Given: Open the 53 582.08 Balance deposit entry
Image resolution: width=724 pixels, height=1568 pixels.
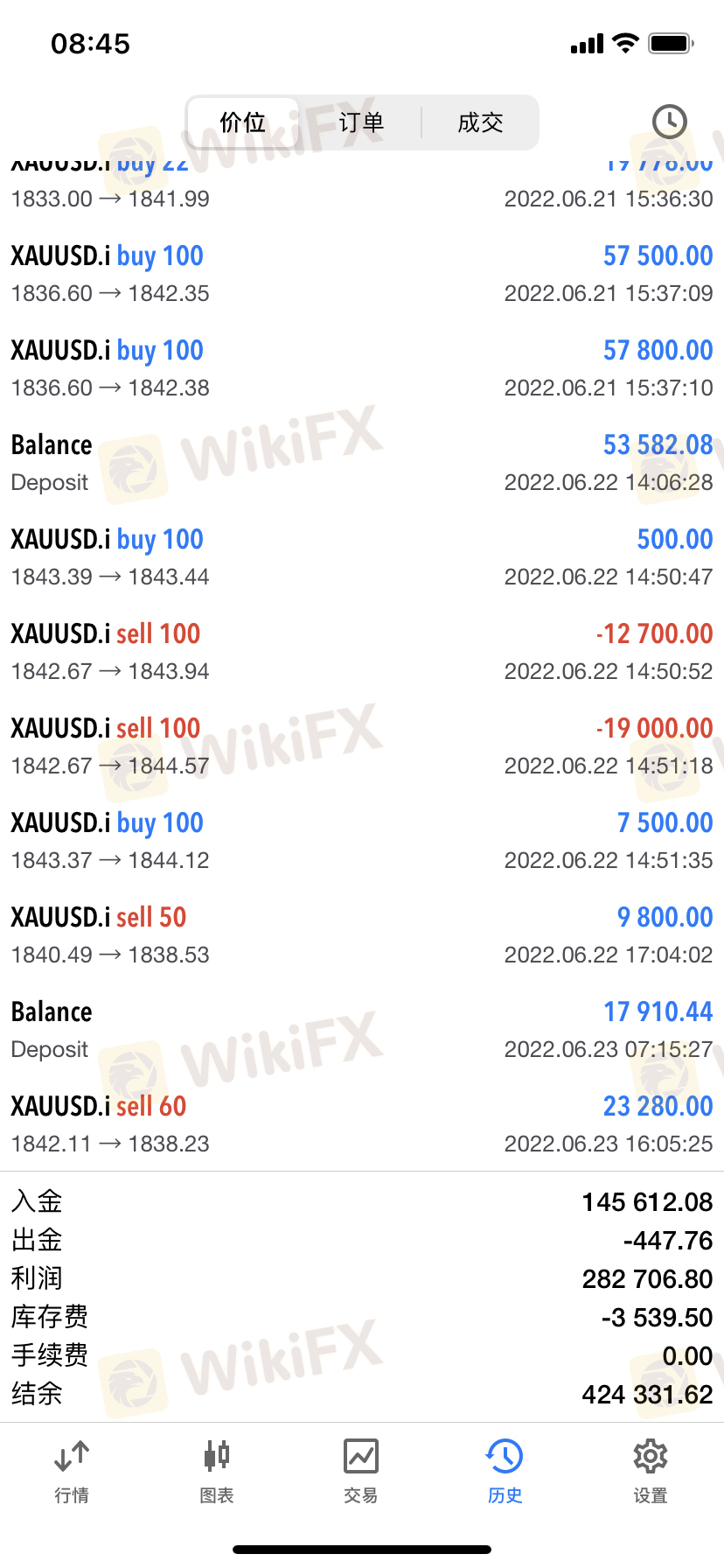Looking at the screenshot, I should (x=362, y=462).
